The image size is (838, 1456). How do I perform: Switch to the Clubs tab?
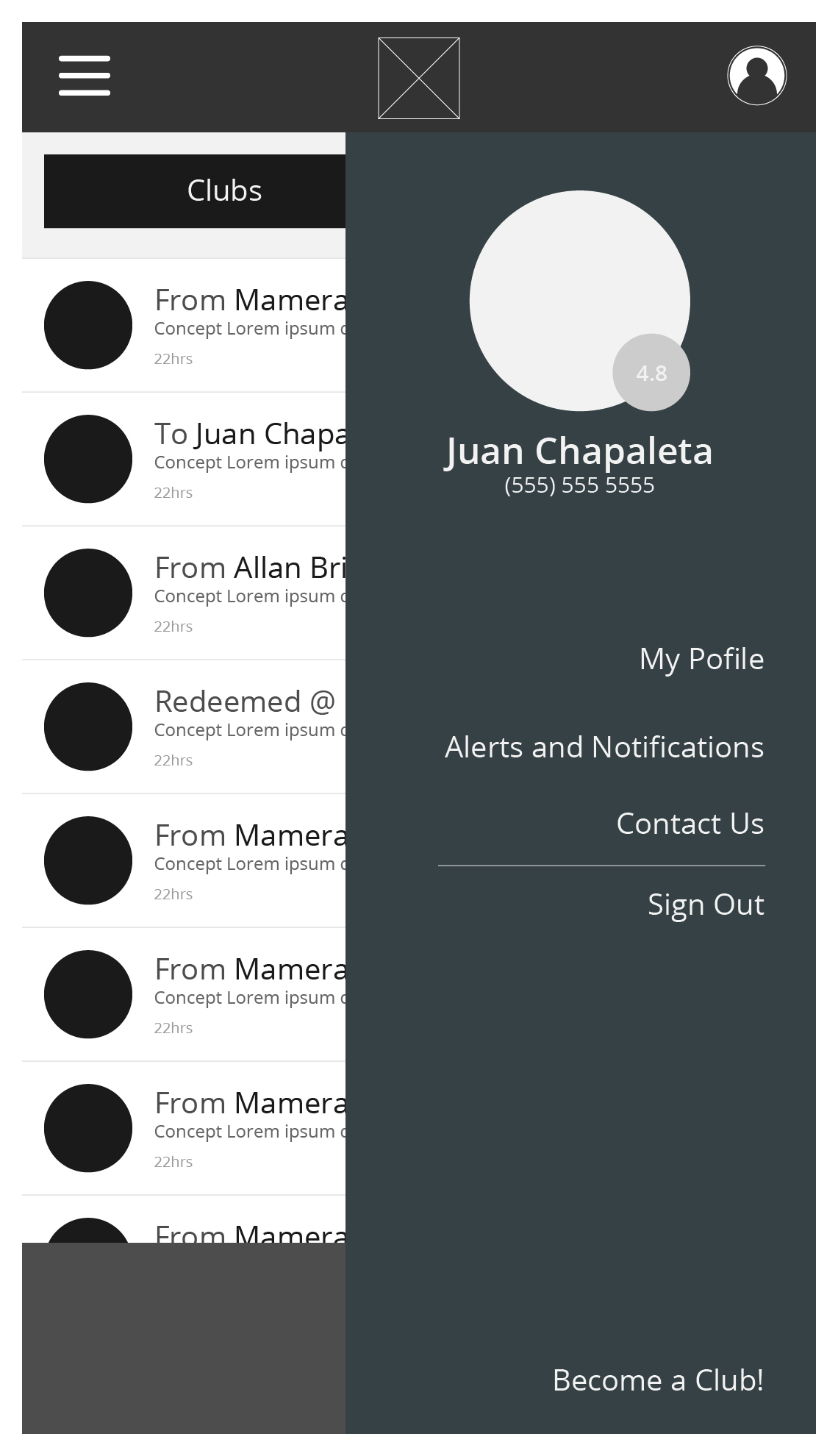pyautogui.click(x=195, y=191)
